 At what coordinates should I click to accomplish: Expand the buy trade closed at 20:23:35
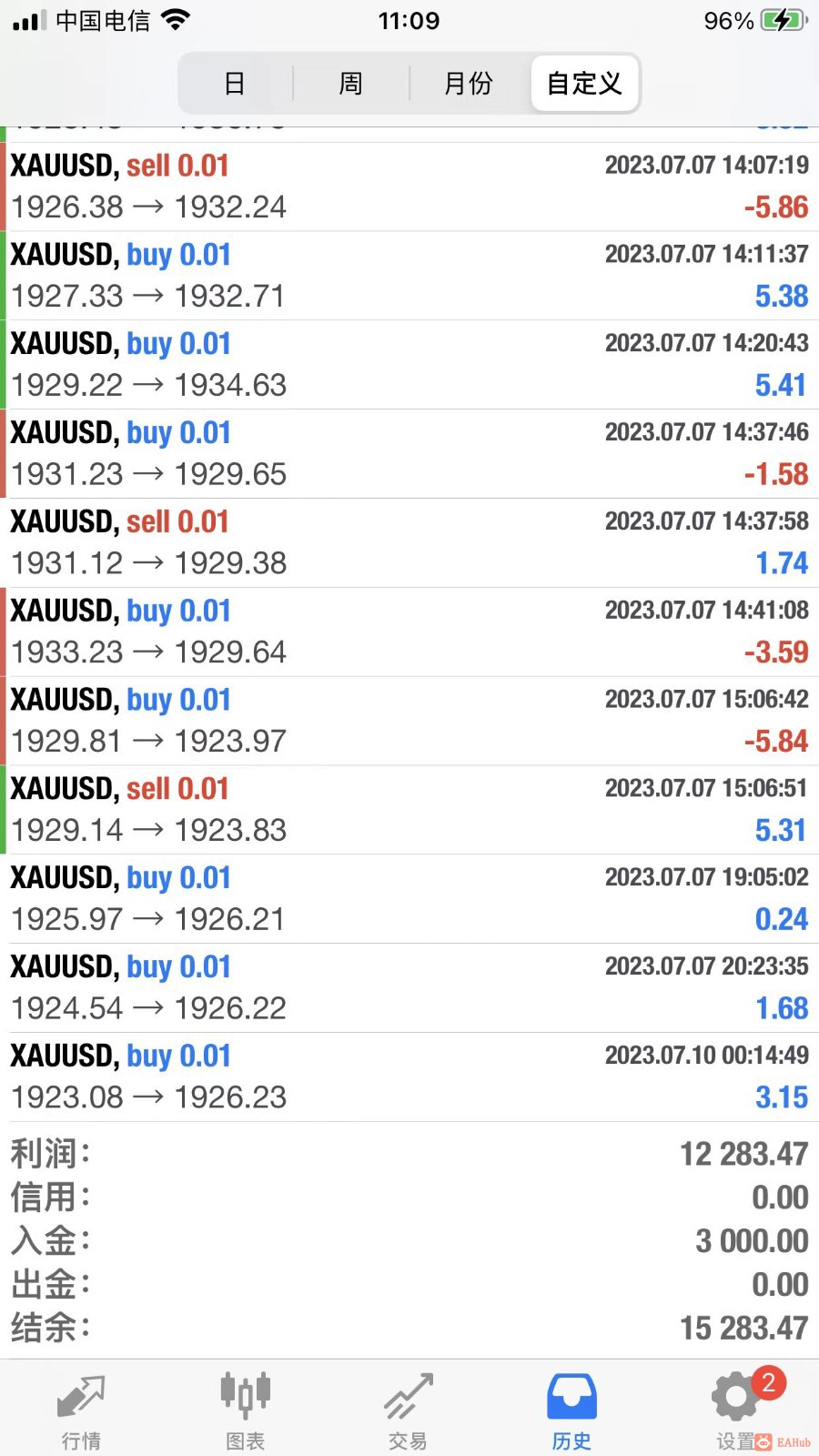point(409,988)
